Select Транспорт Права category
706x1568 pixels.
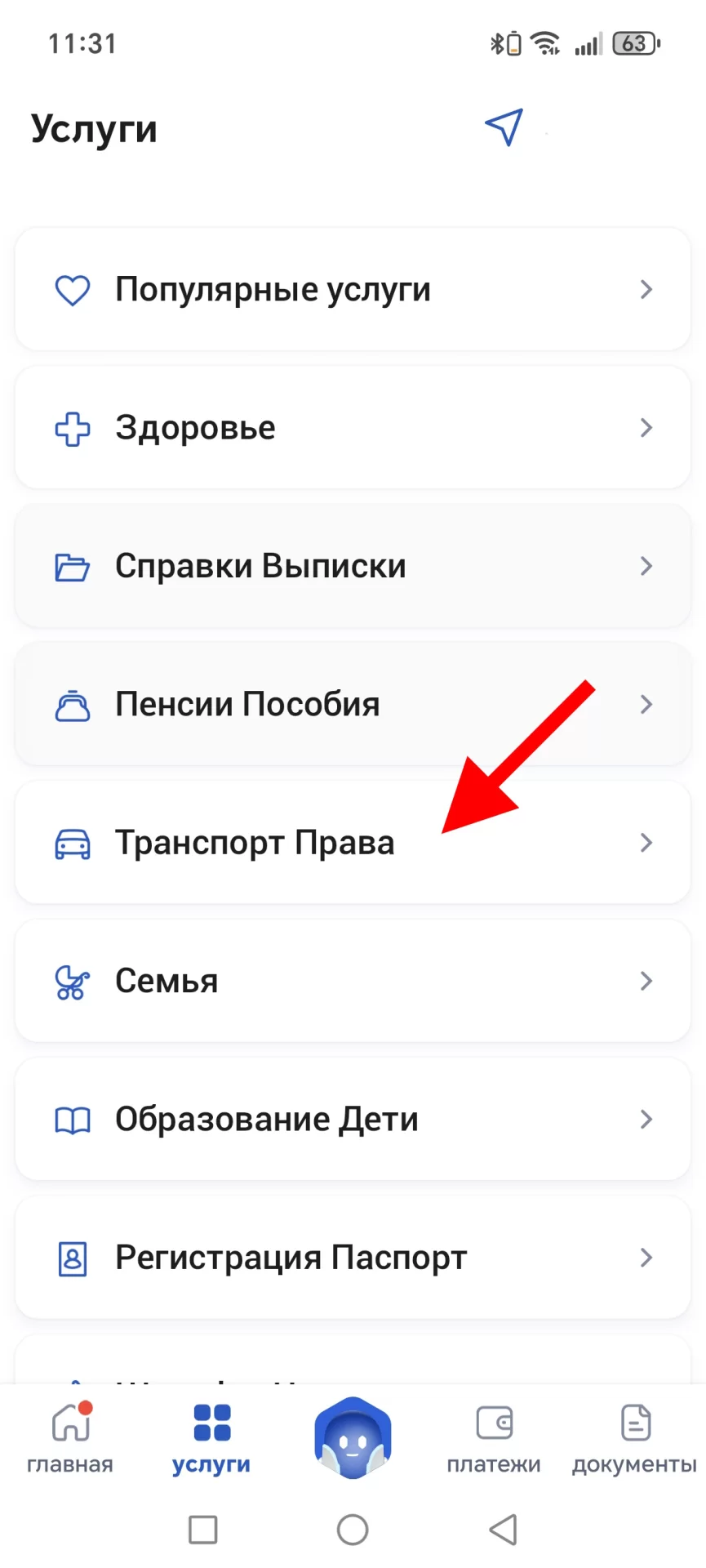tap(353, 842)
